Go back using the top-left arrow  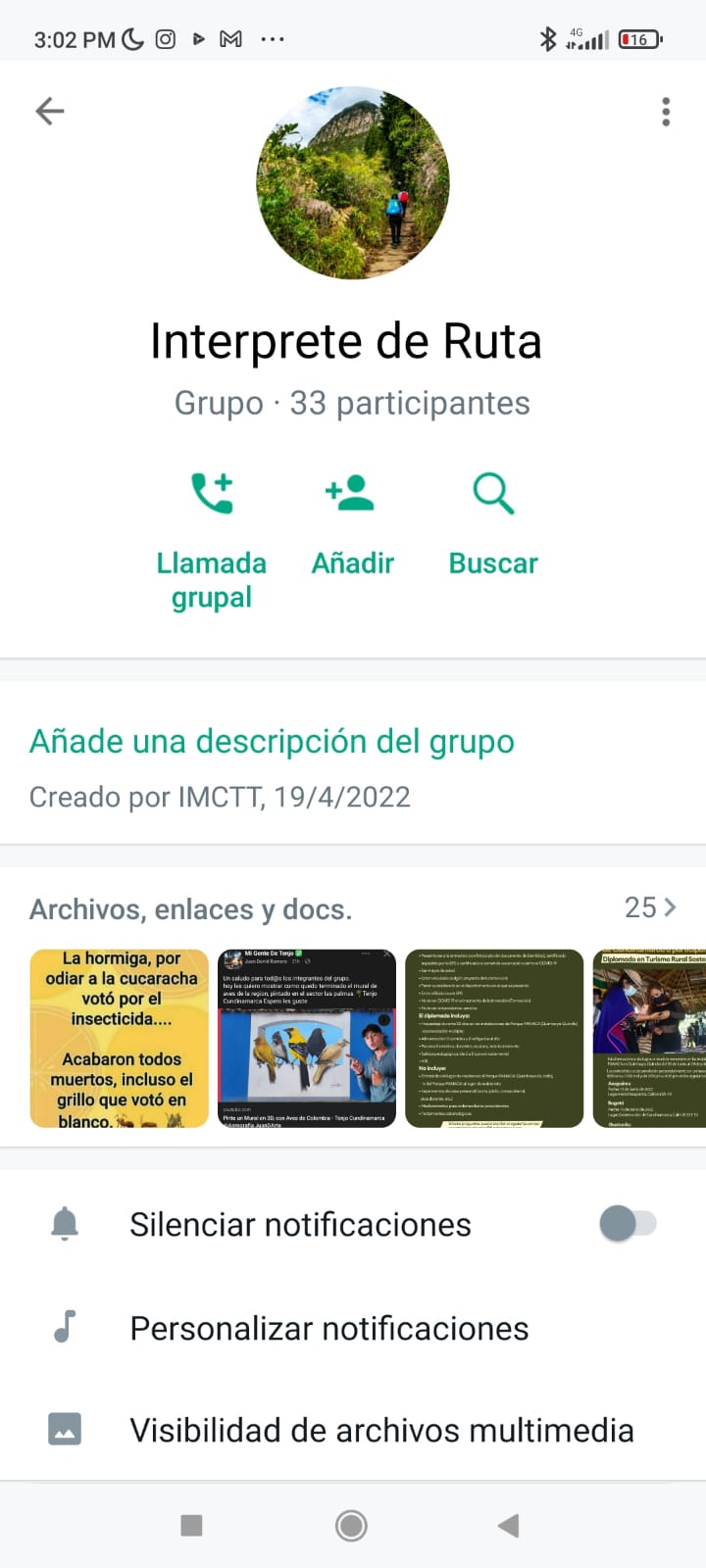(x=50, y=112)
